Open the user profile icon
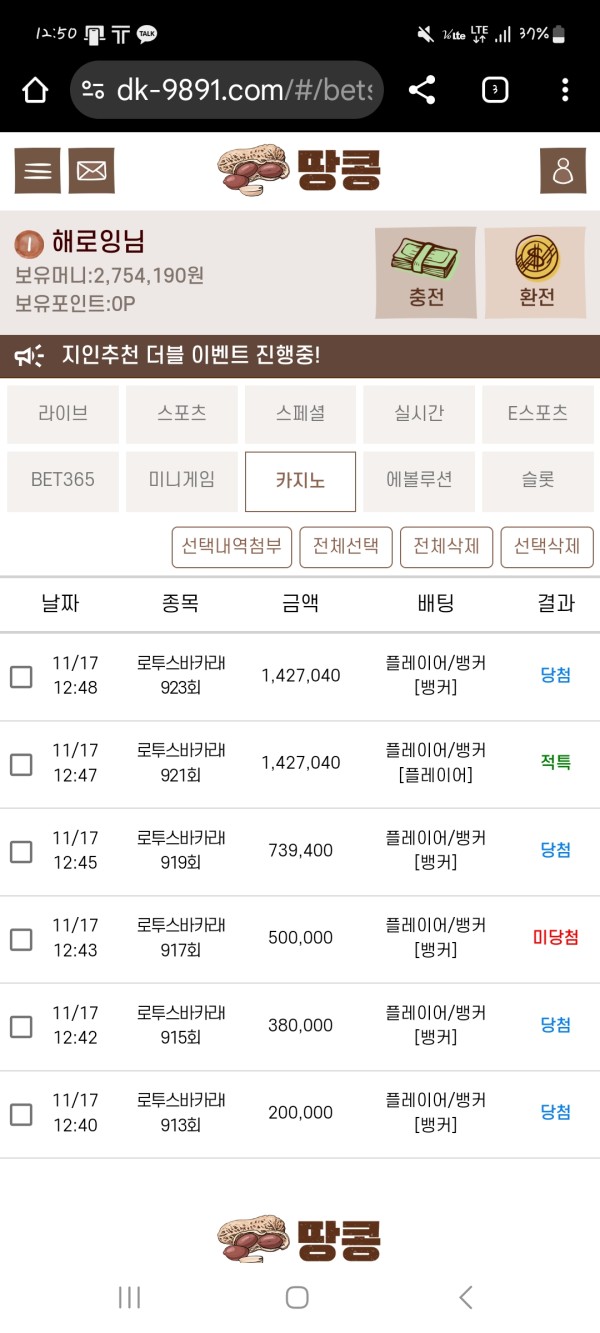This screenshot has width=600, height=1333. pyautogui.click(x=563, y=171)
